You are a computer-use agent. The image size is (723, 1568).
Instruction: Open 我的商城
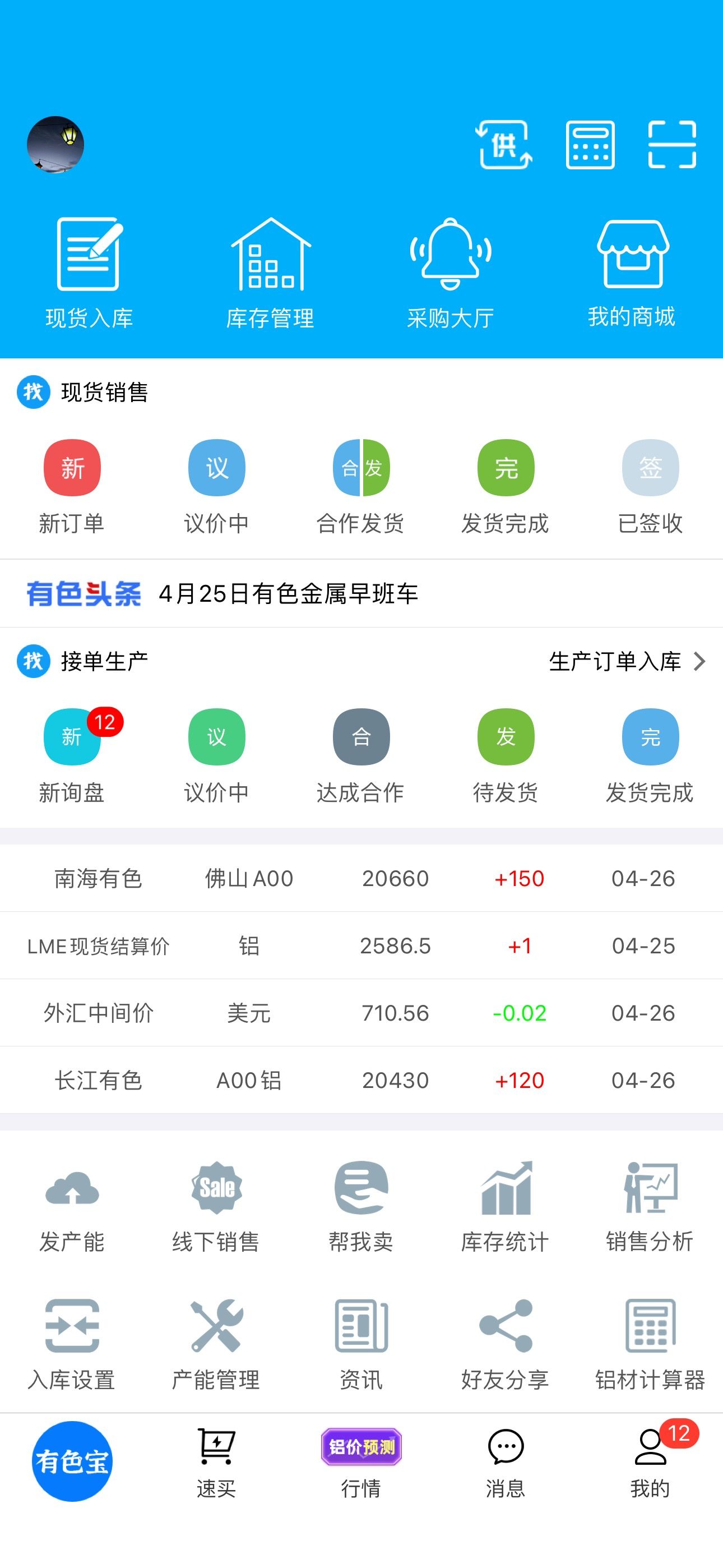pyautogui.click(x=632, y=273)
